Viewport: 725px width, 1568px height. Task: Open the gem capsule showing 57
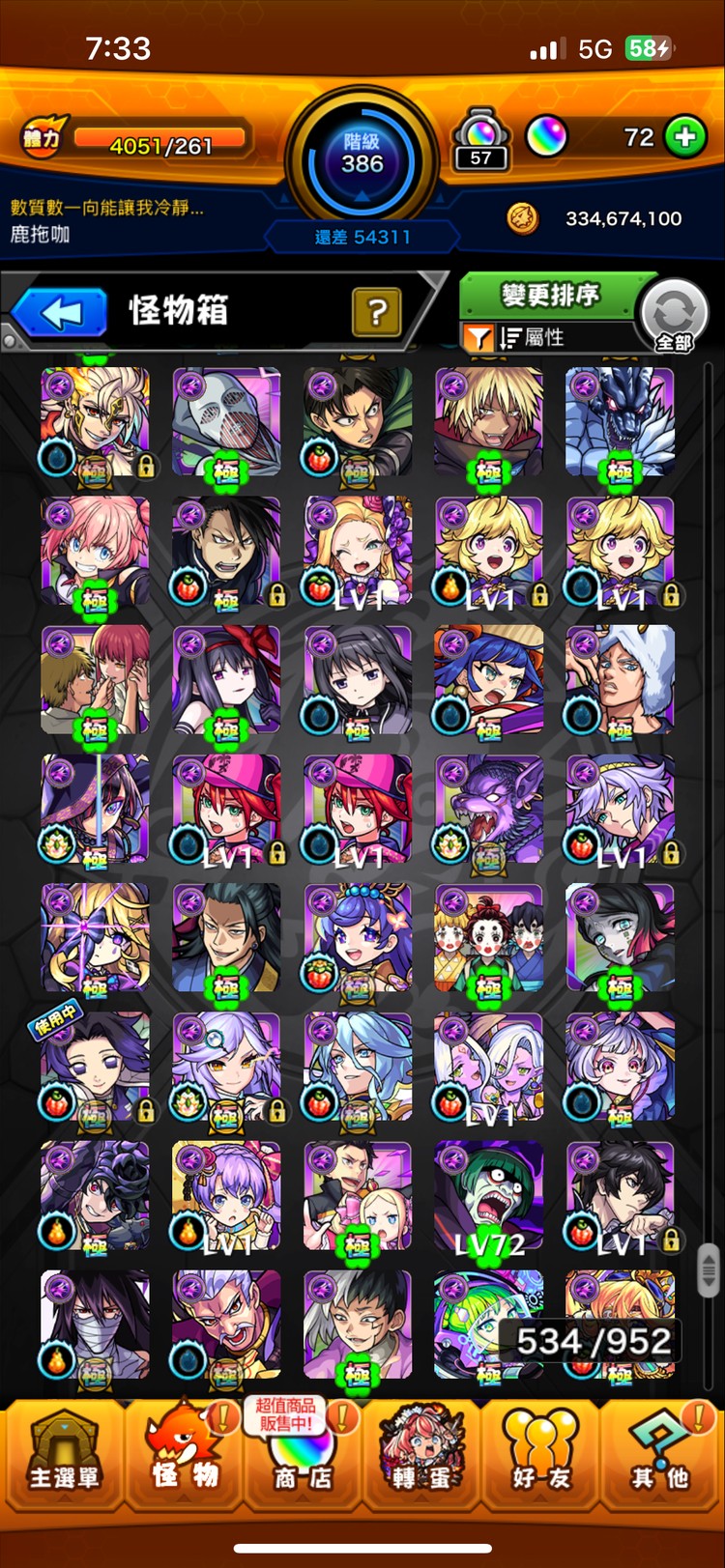pyautogui.click(x=480, y=140)
